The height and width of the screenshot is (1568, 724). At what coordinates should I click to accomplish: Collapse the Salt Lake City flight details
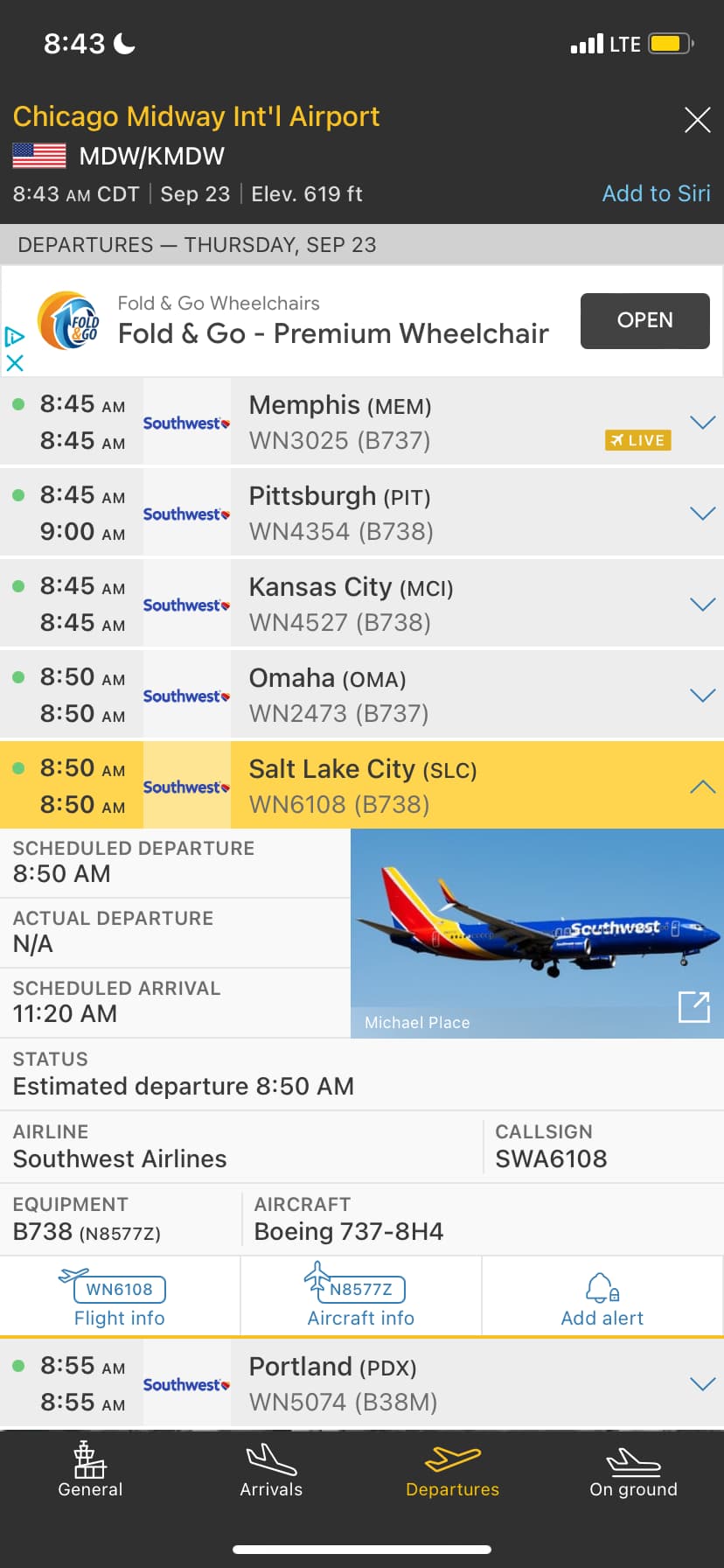click(x=702, y=787)
